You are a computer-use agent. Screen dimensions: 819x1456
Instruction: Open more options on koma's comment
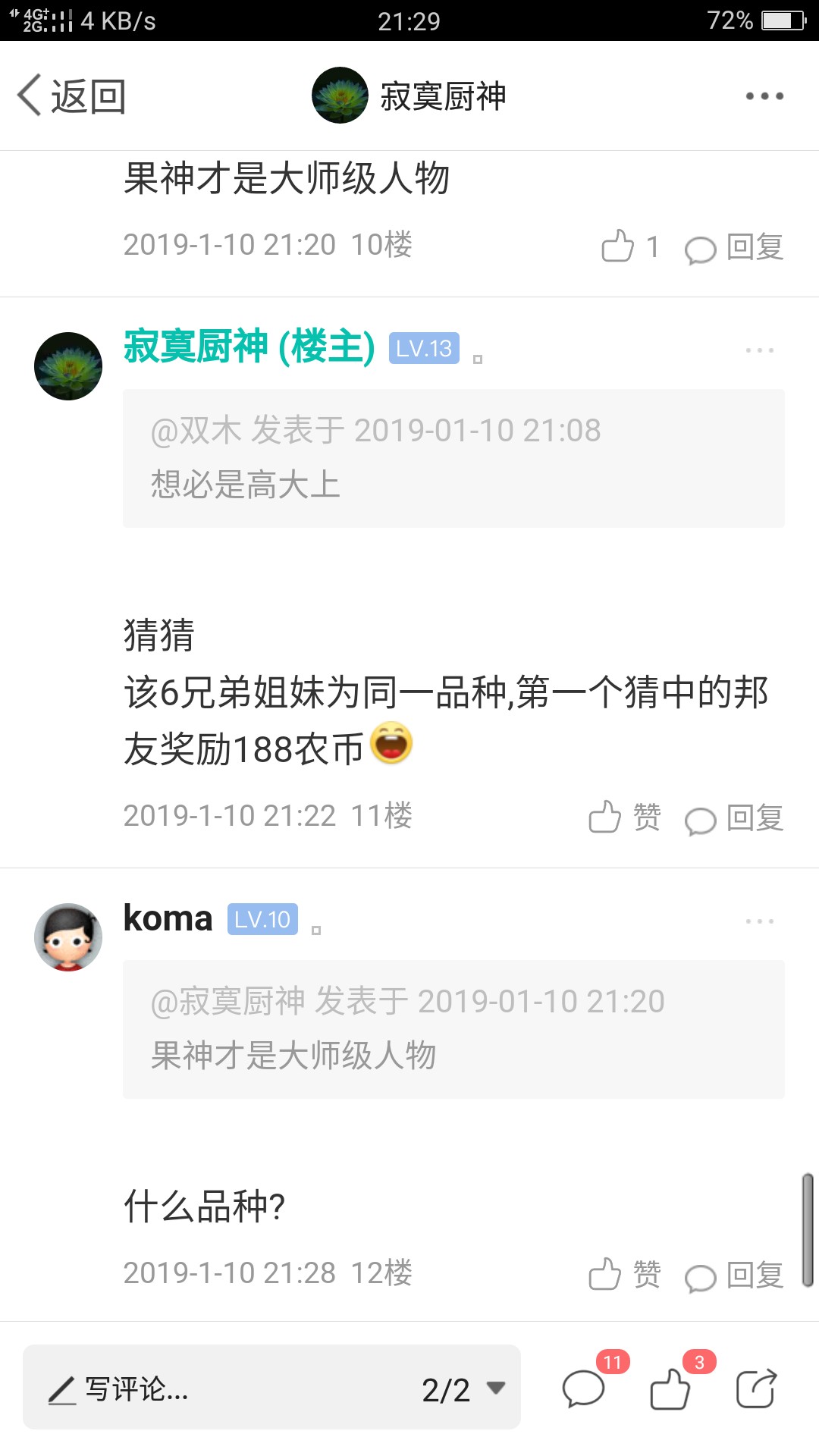760,921
